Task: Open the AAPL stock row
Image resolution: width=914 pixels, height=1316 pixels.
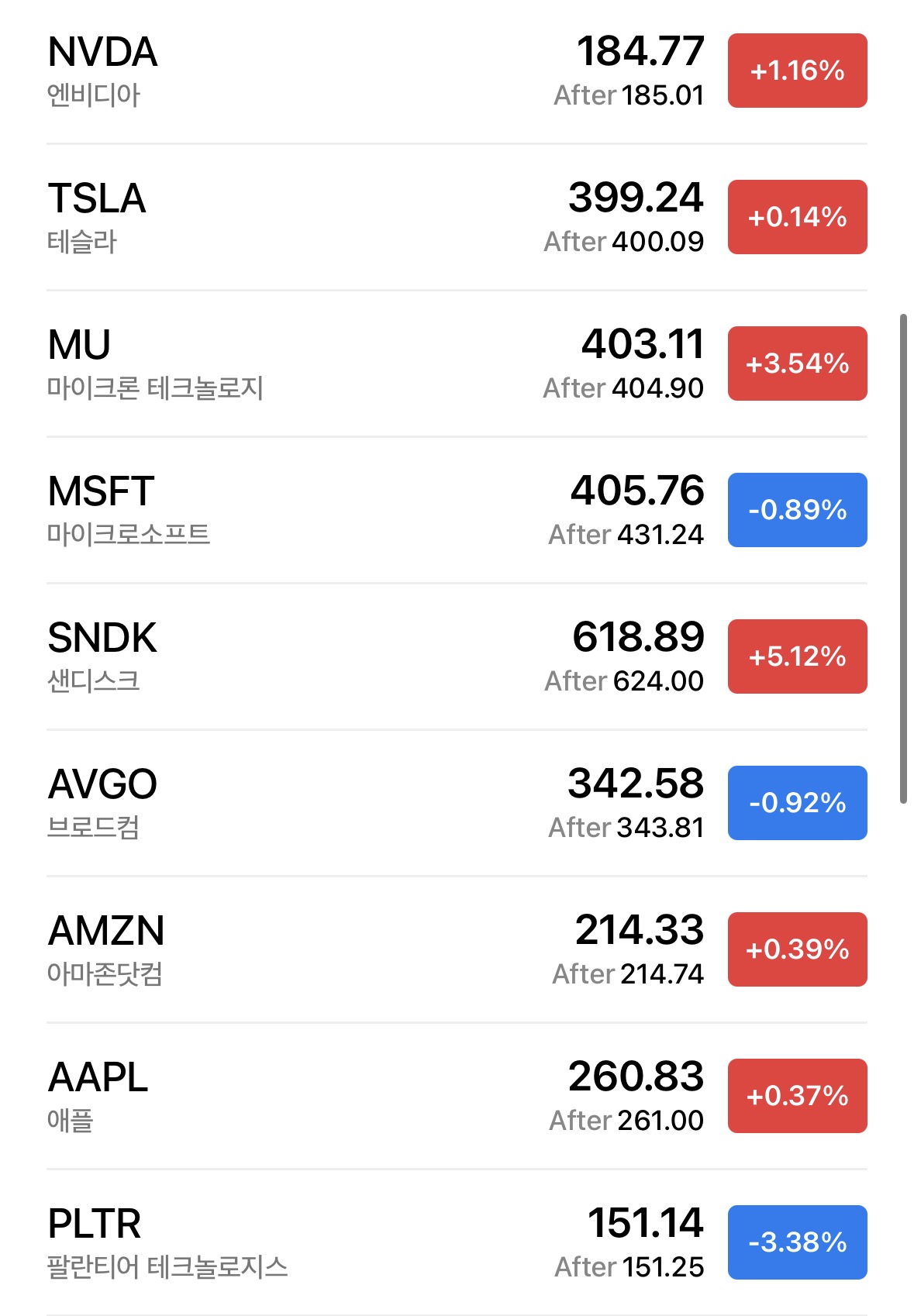Action: coord(310,1097)
